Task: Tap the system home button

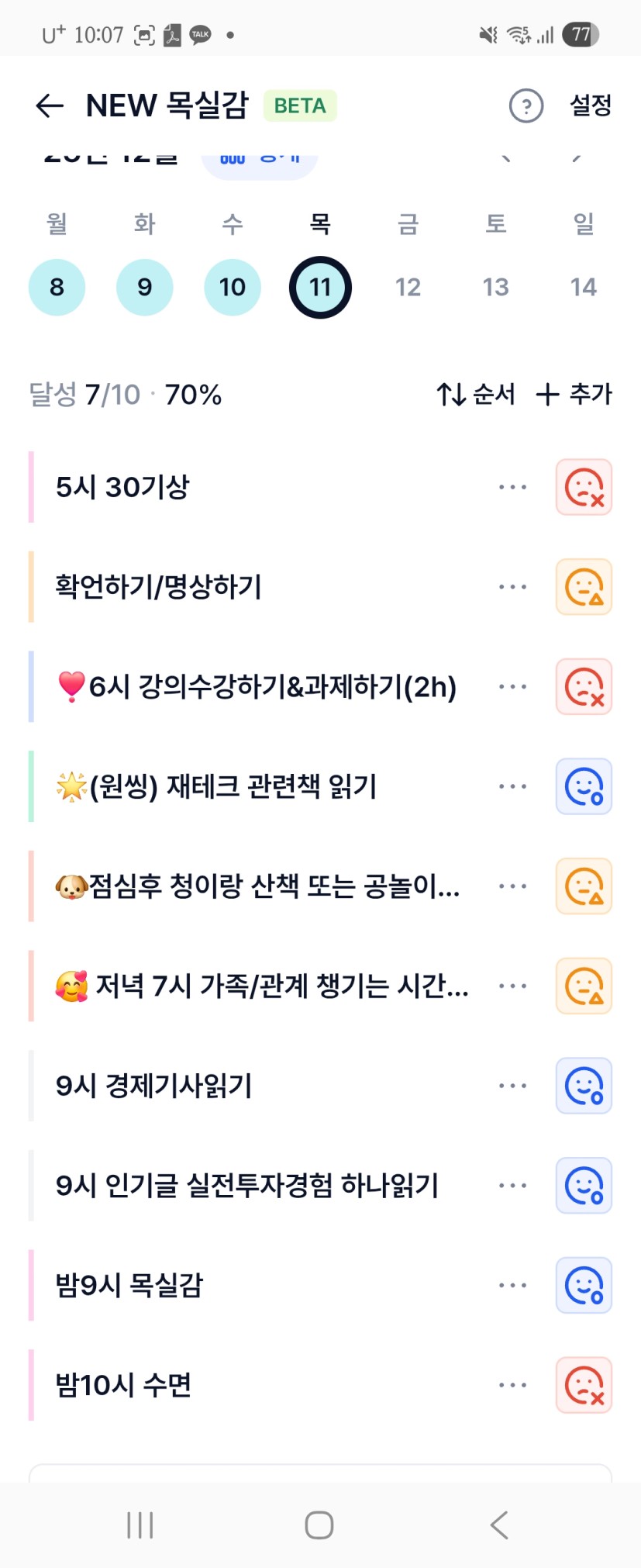Action: tap(319, 1525)
